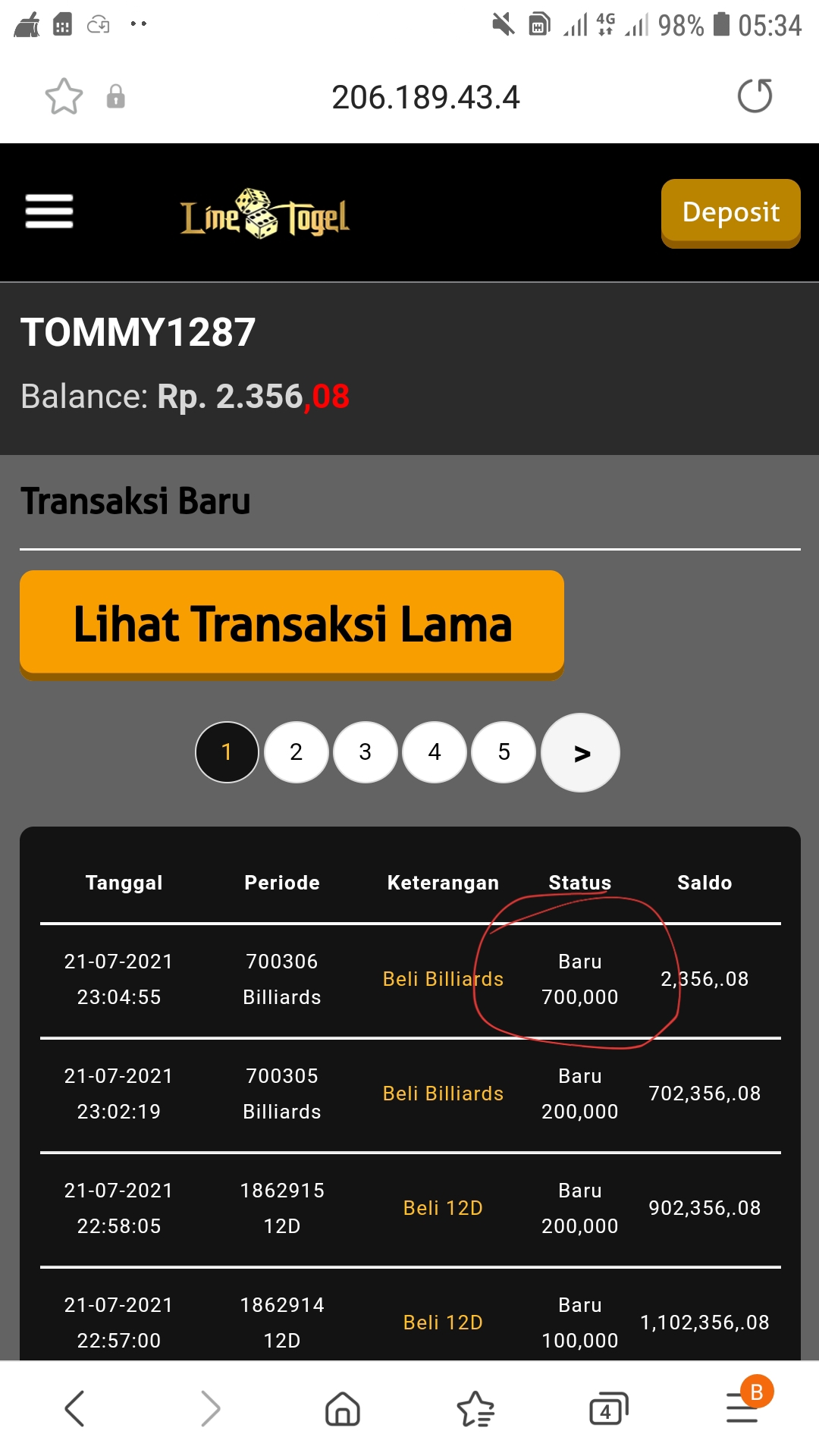Open the browser bookmarks list
This screenshot has width=819, height=1456.
pyautogui.click(x=475, y=1409)
